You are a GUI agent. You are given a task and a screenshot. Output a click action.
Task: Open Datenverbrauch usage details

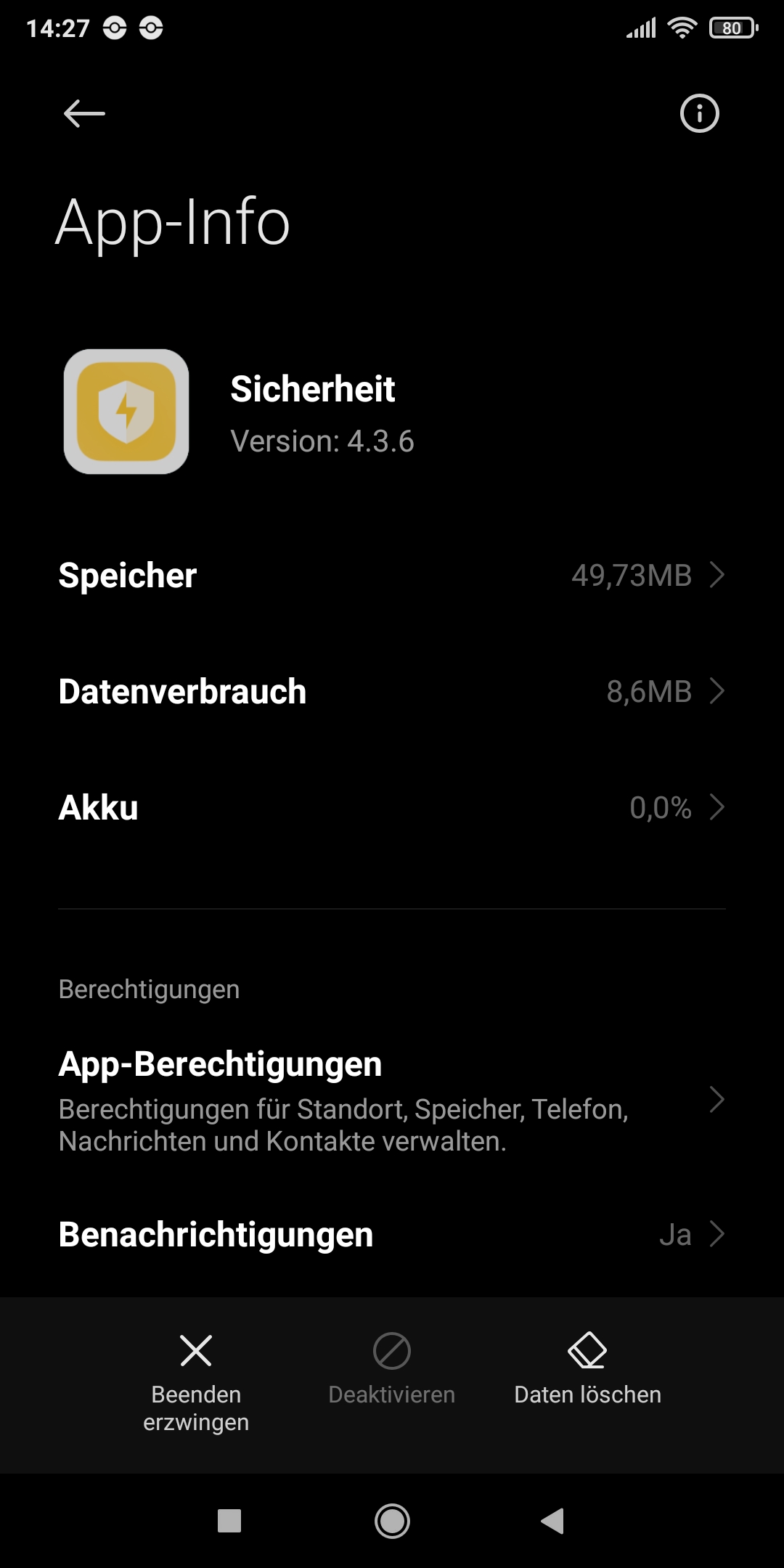392,692
